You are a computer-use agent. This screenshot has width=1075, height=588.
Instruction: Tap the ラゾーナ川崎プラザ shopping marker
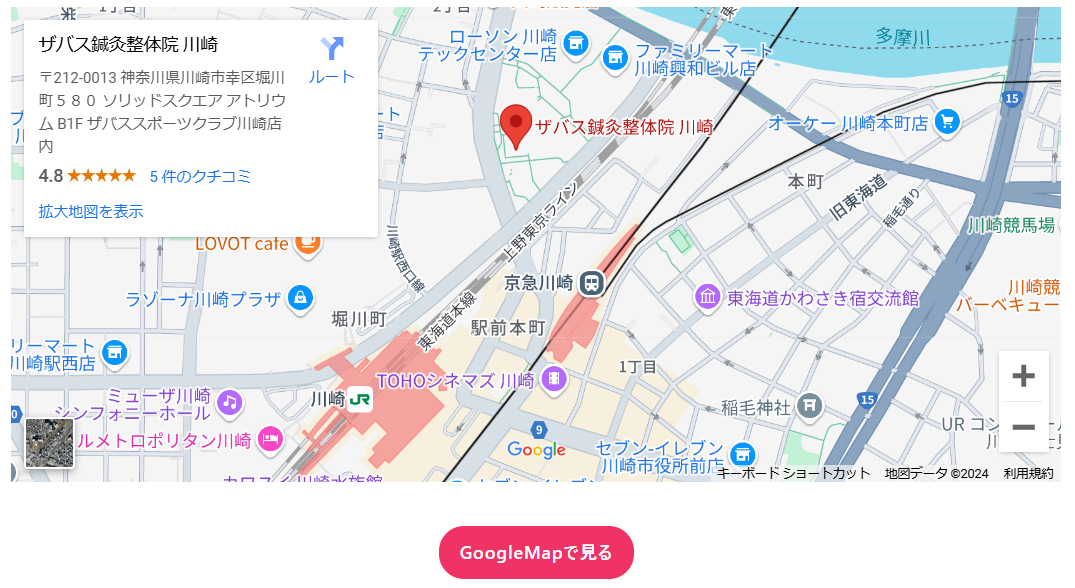pyautogui.click(x=300, y=297)
